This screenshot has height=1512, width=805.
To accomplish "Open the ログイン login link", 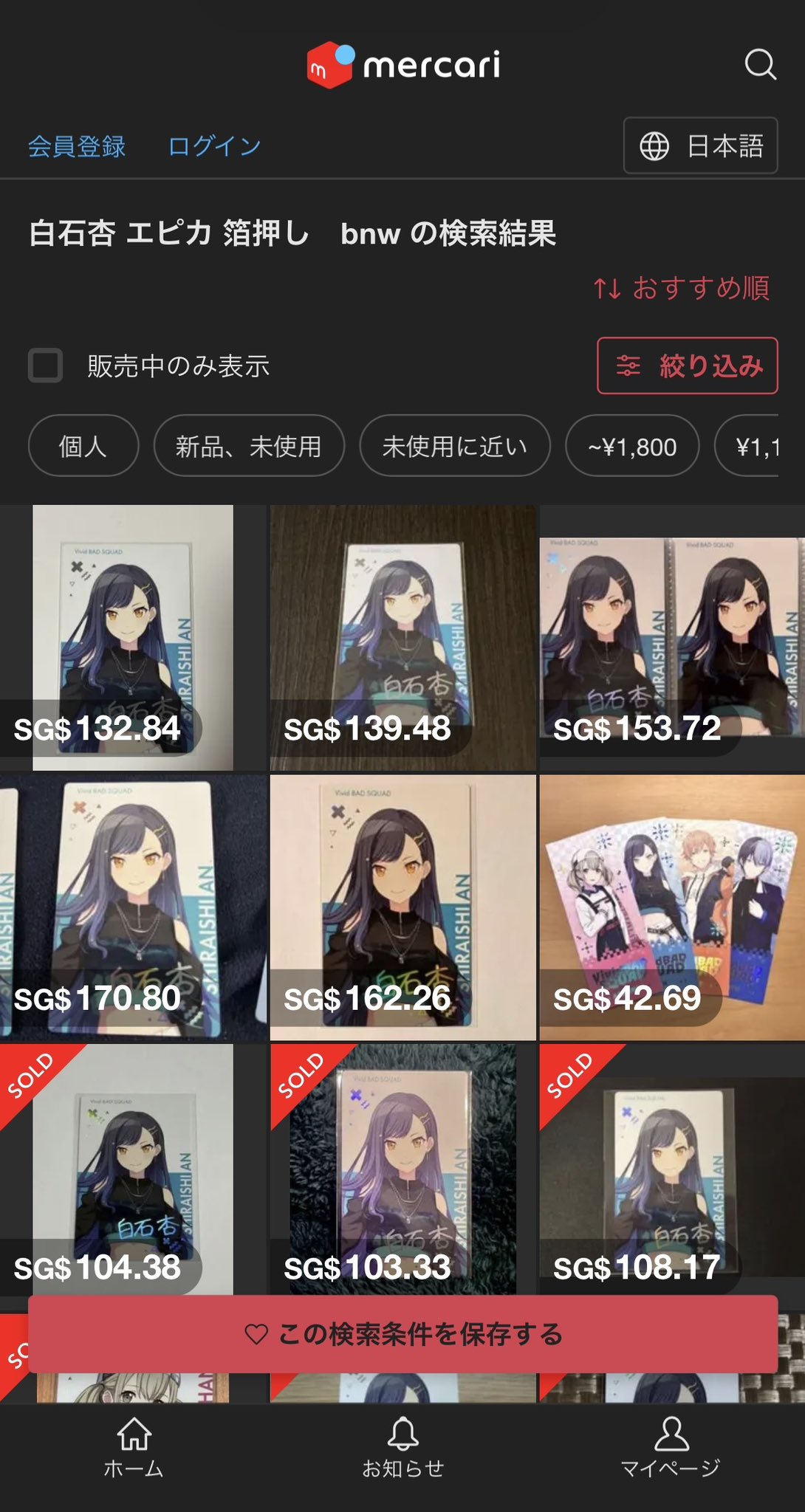I will pyautogui.click(x=214, y=146).
